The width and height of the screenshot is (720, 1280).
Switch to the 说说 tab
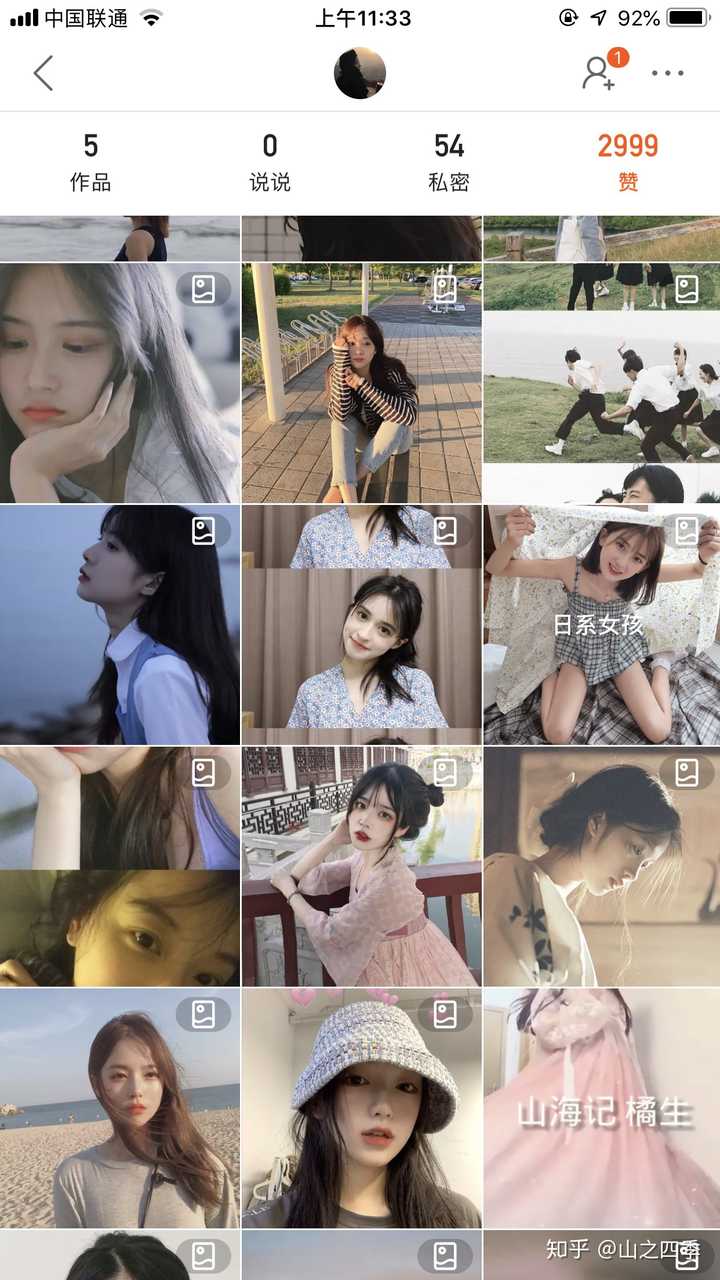(270, 162)
